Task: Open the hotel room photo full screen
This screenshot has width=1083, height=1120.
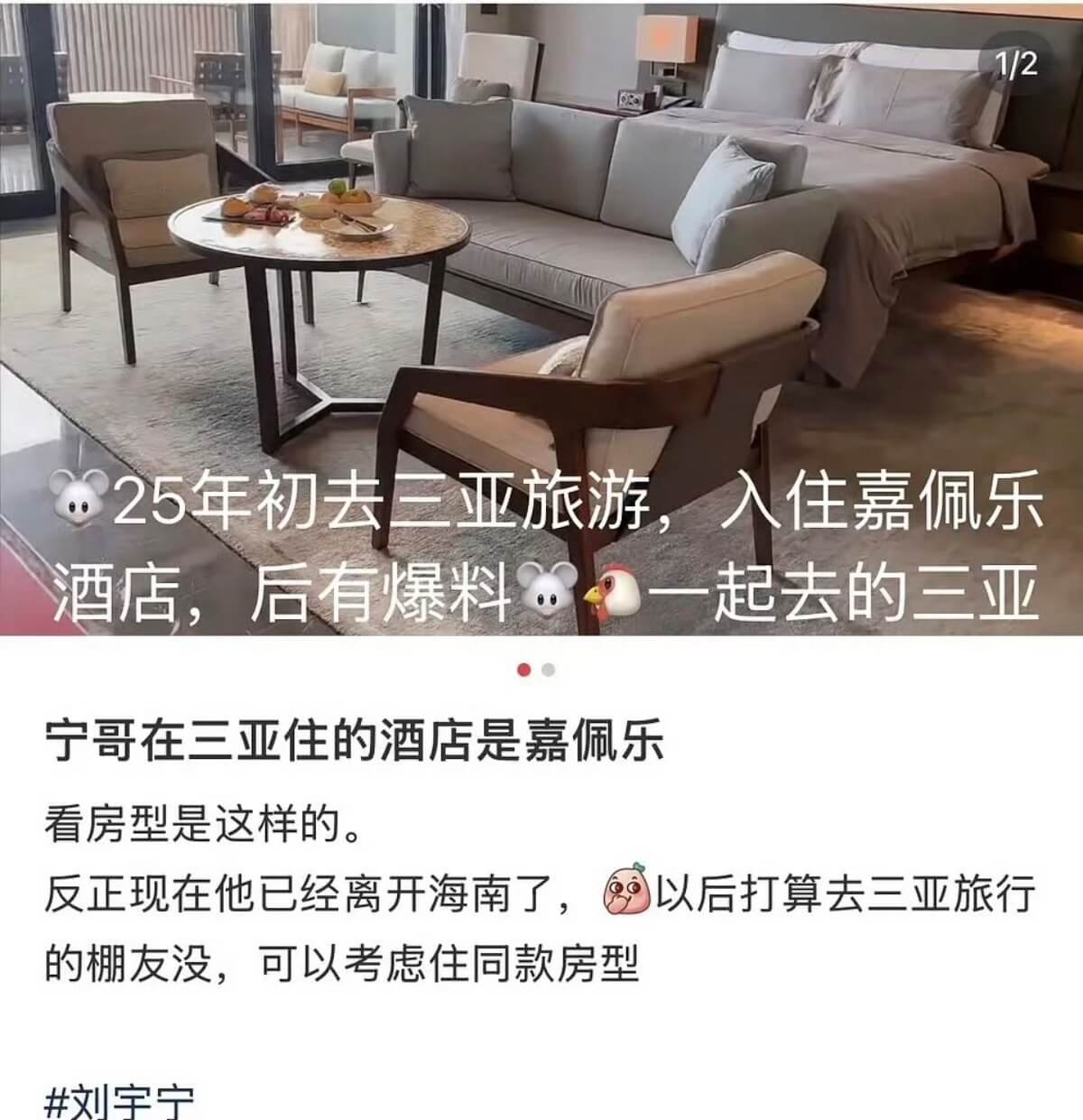Action: tap(541, 271)
